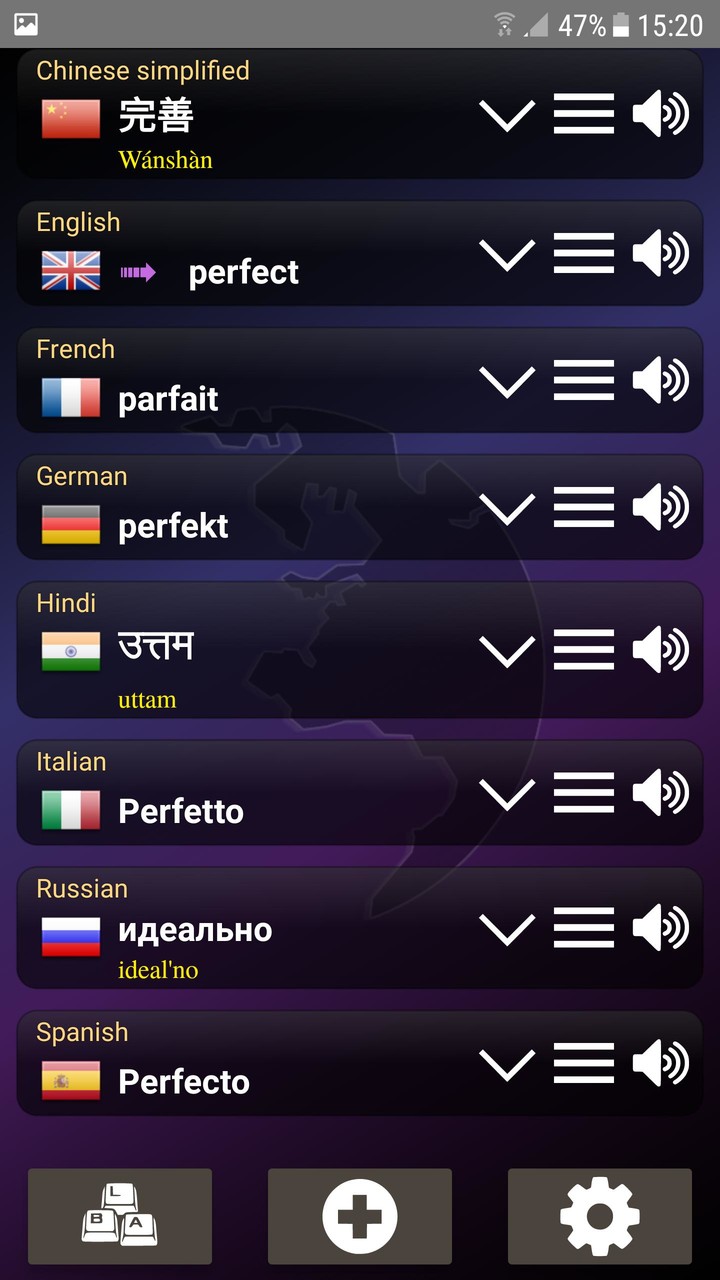Image resolution: width=720 pixels, height=1280 pixels.
Task: Play the English pronunciation of perfect
Action: click(661, 253)
